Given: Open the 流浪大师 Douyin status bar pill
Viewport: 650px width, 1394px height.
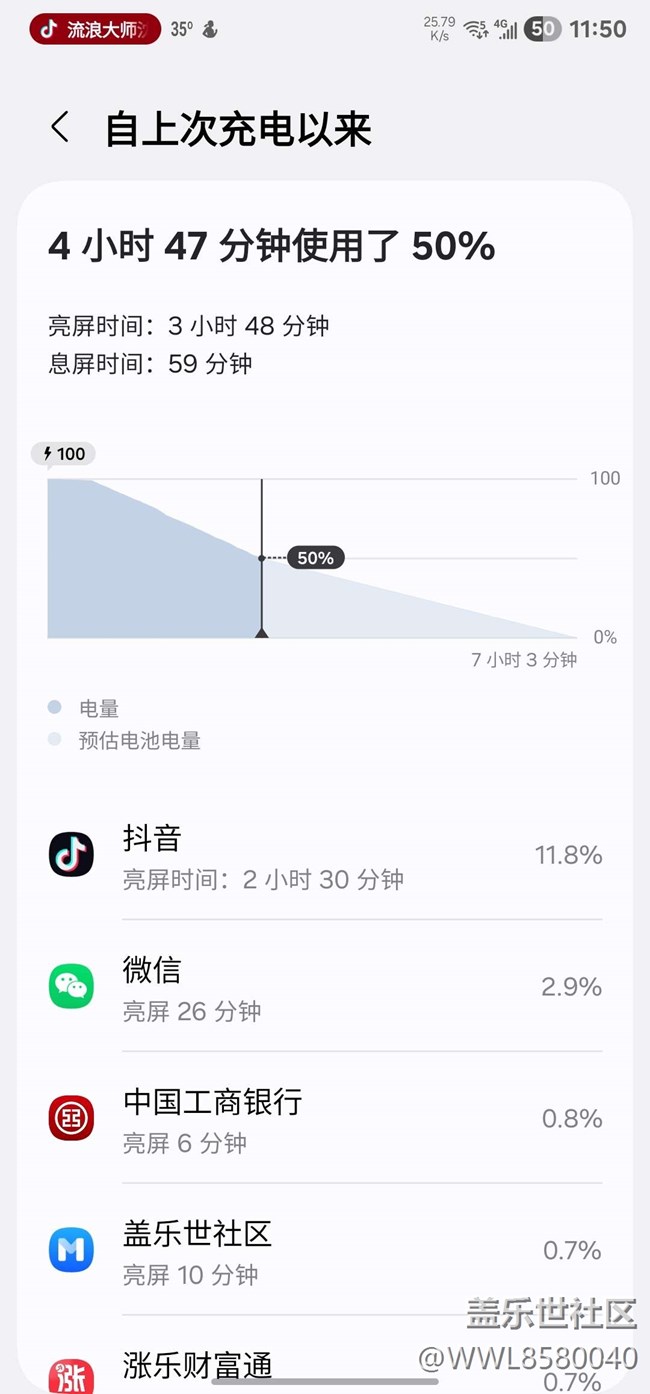Looking at the screenshot, I should point(94,29).
